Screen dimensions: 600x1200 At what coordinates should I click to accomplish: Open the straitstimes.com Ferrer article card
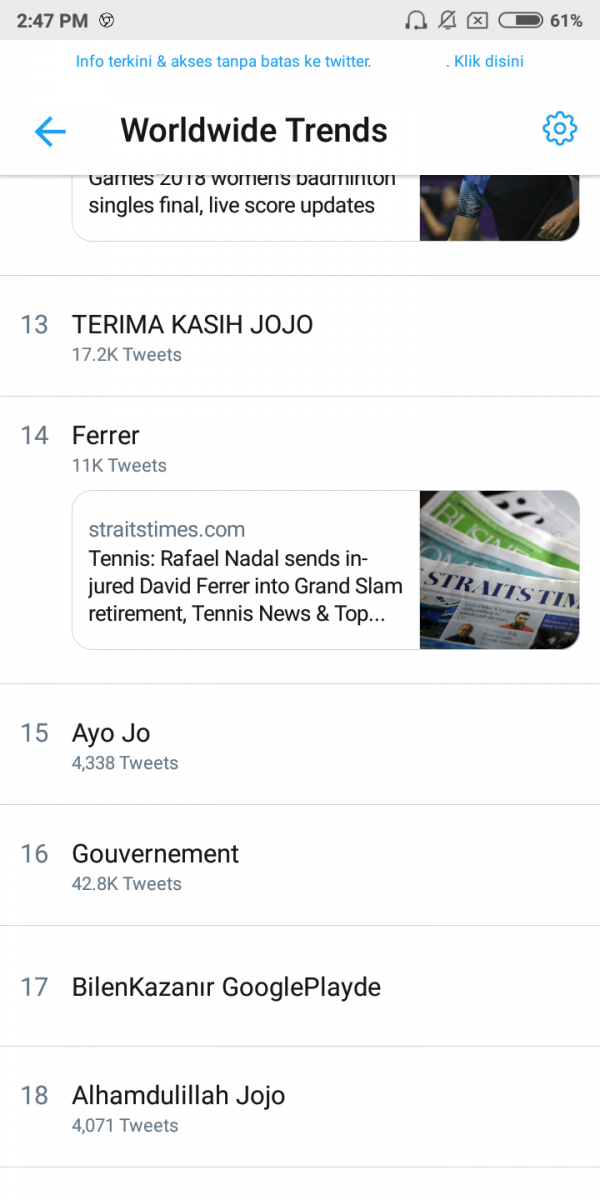(x=326, y=570)
